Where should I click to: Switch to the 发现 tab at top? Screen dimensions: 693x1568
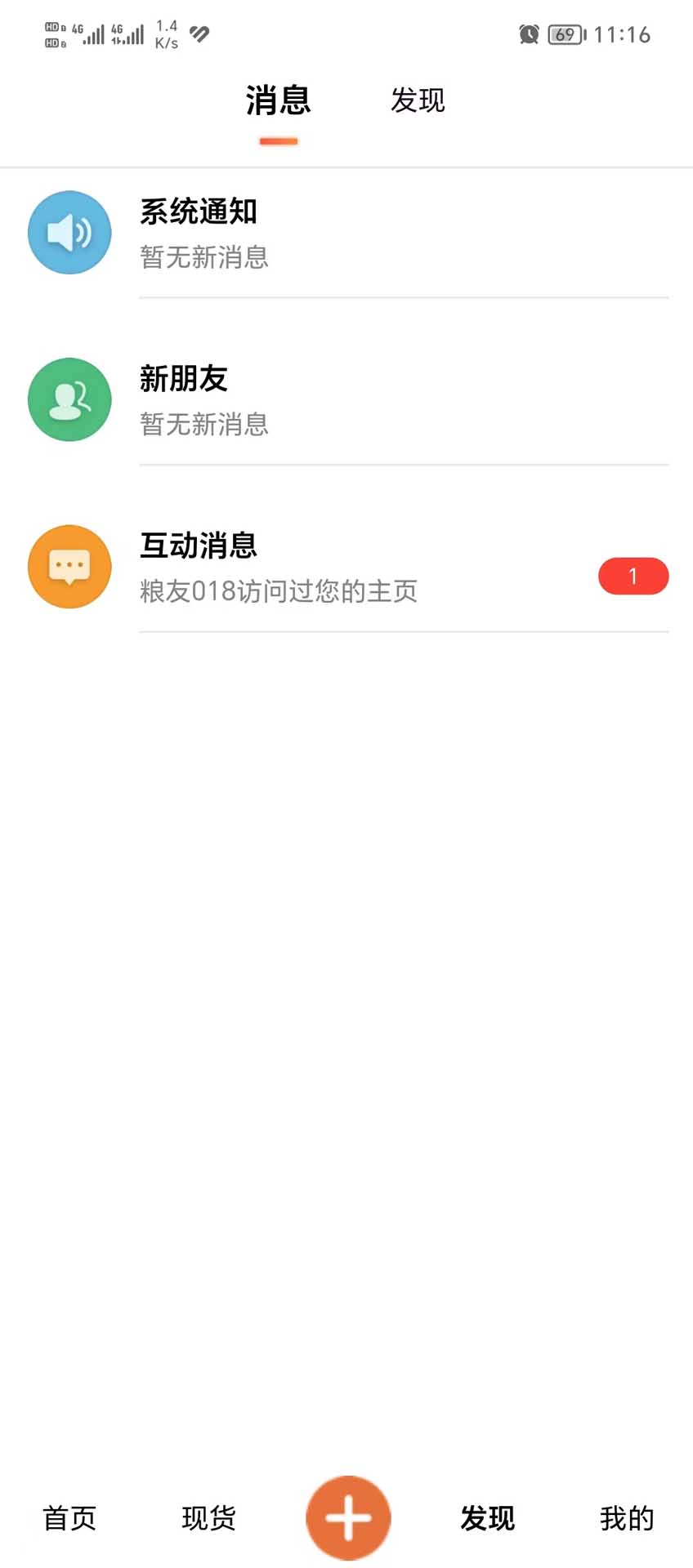click(x=418, y=100)
